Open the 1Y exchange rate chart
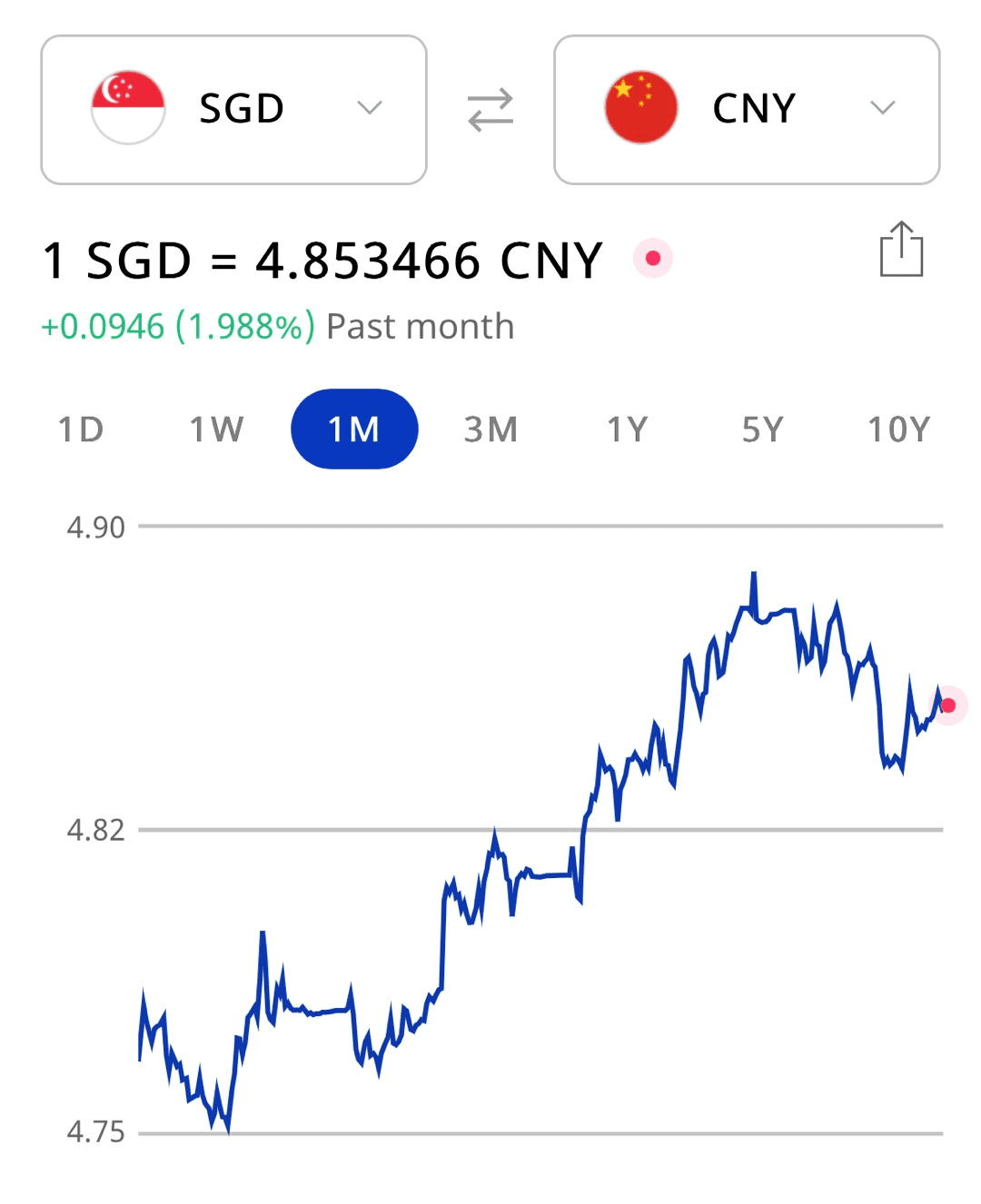 coord(628,429)
